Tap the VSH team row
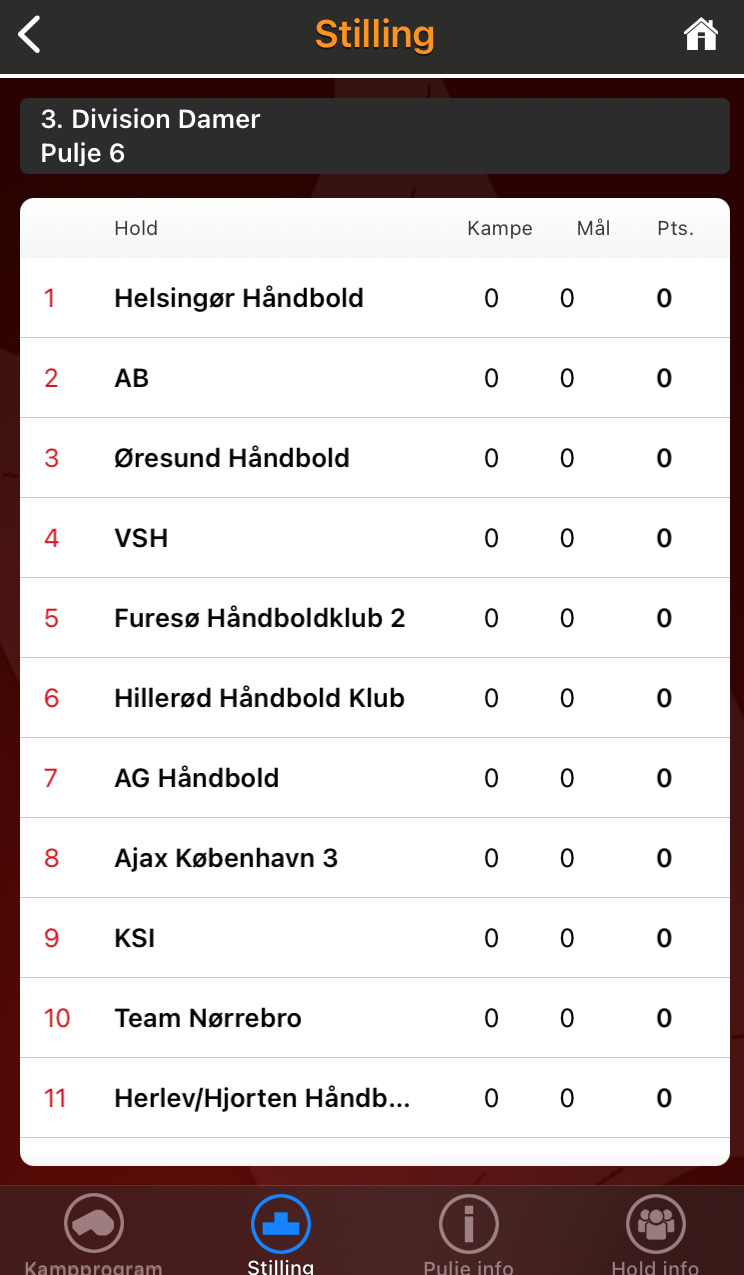Viewport: 744px width, 1275px height. [x=375, y=538]
